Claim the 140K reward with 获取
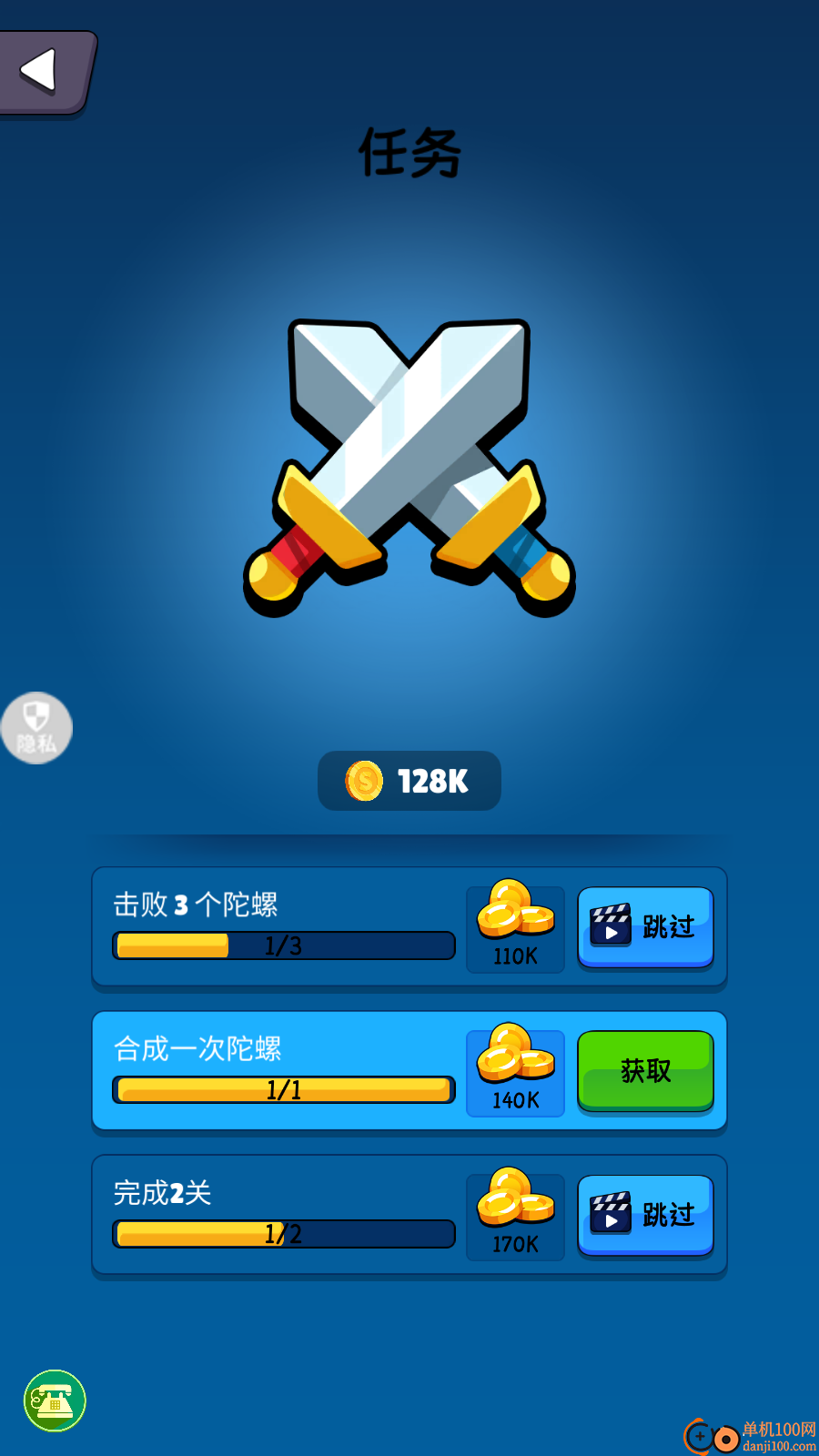 pyautogui.click(x=645, y=1070)
